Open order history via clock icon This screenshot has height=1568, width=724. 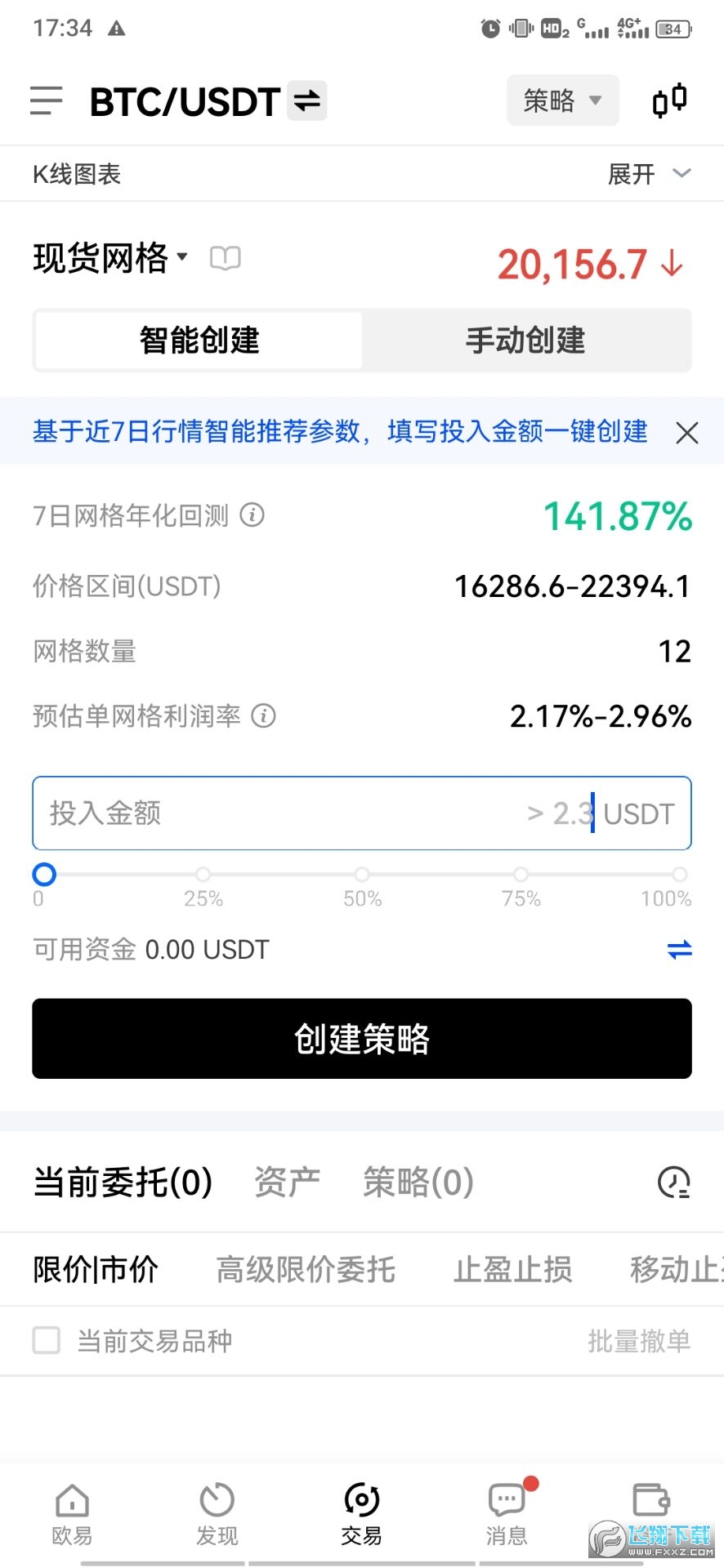(x=673, y=1182)
